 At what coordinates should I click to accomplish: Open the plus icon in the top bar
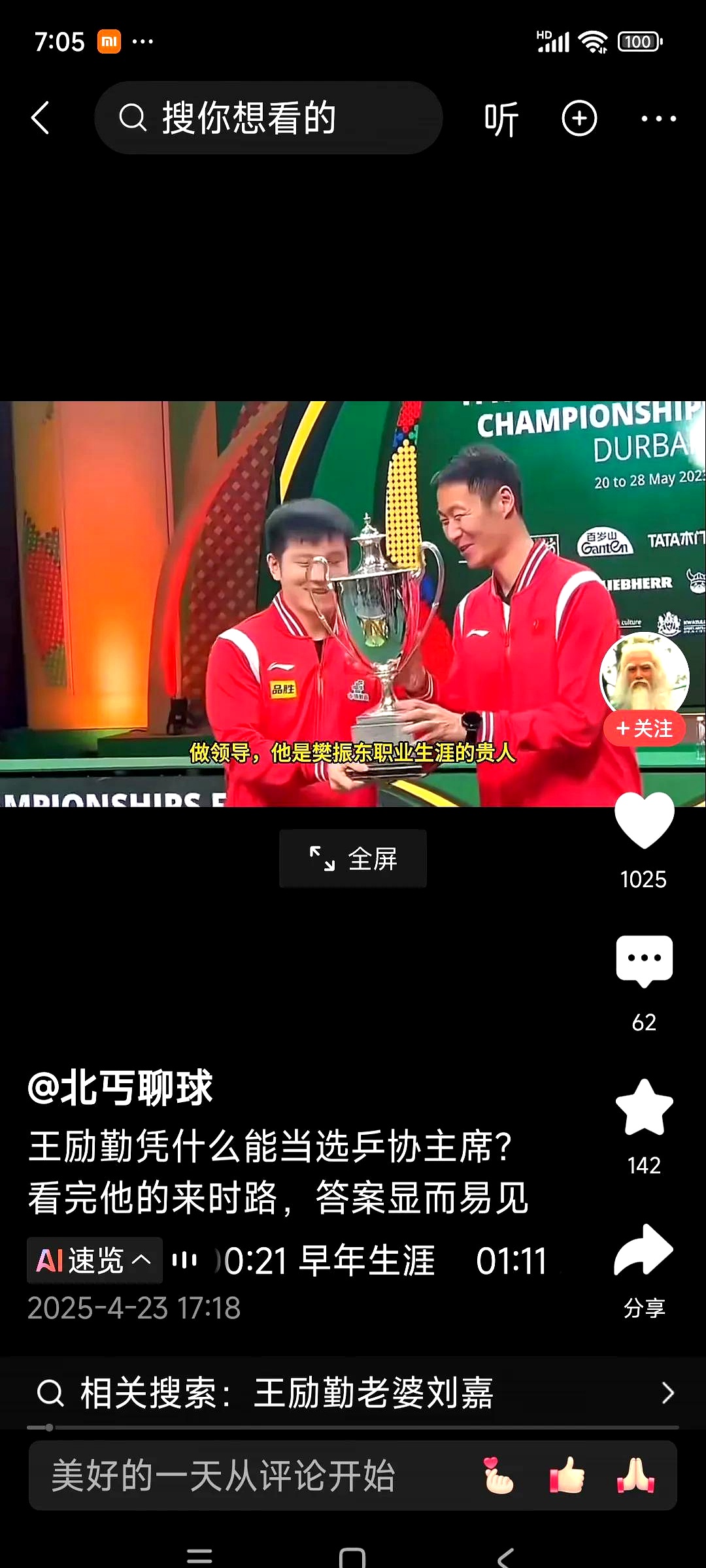[579, 118]
